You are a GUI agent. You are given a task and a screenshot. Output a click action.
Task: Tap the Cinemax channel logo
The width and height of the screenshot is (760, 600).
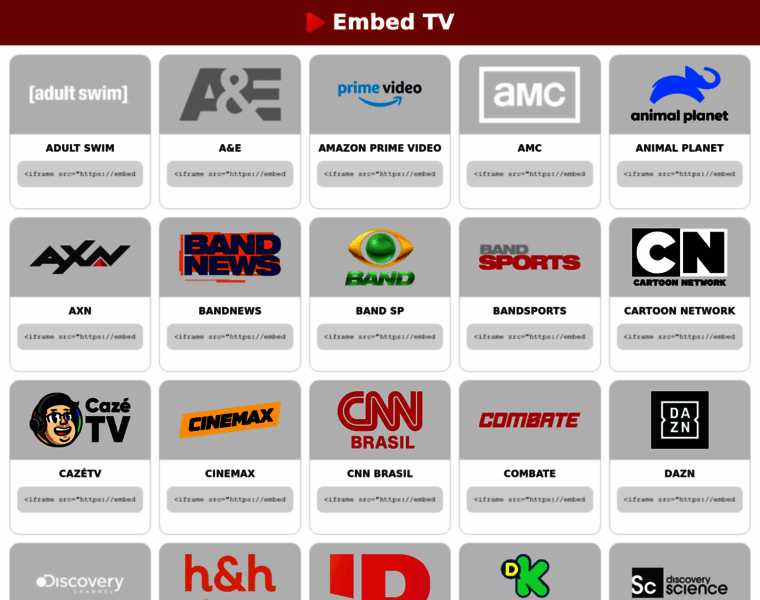230,420
